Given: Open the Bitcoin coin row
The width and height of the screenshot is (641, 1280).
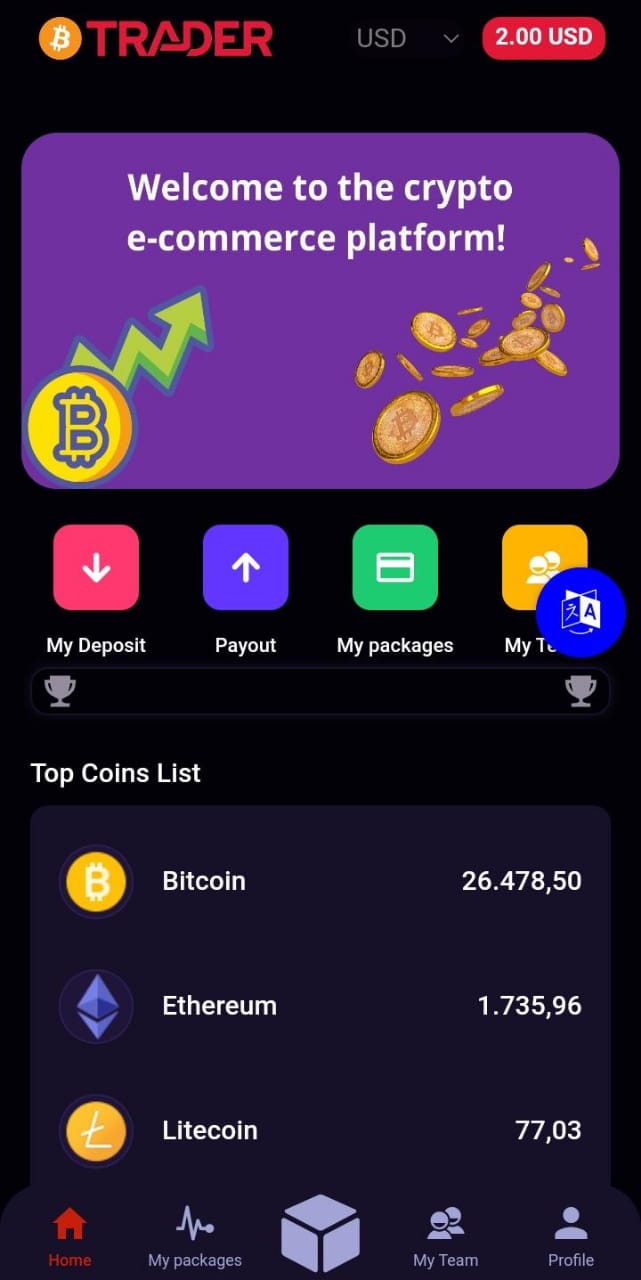Looking at the screenshot, I should click(x=320, y=881).
